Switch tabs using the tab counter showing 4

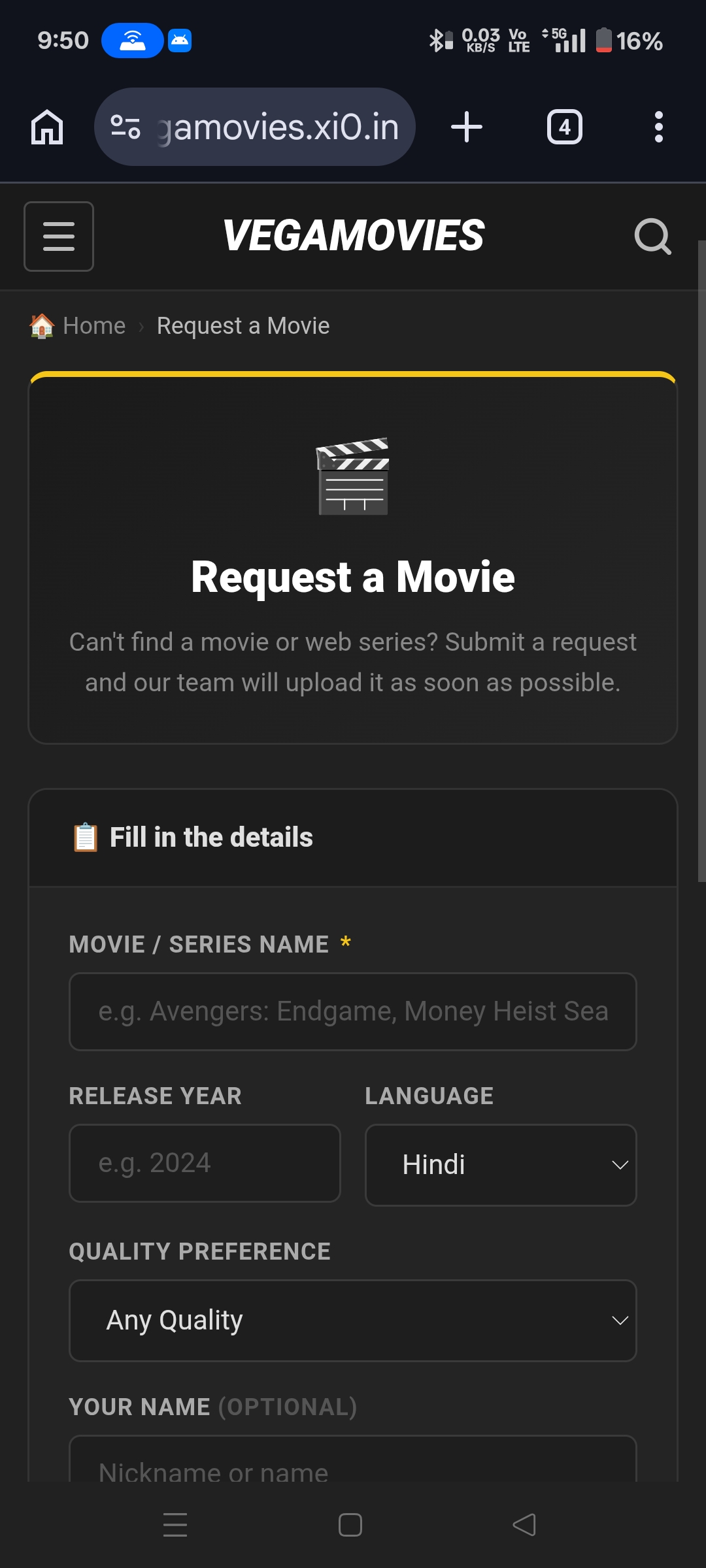pos(563,126)
